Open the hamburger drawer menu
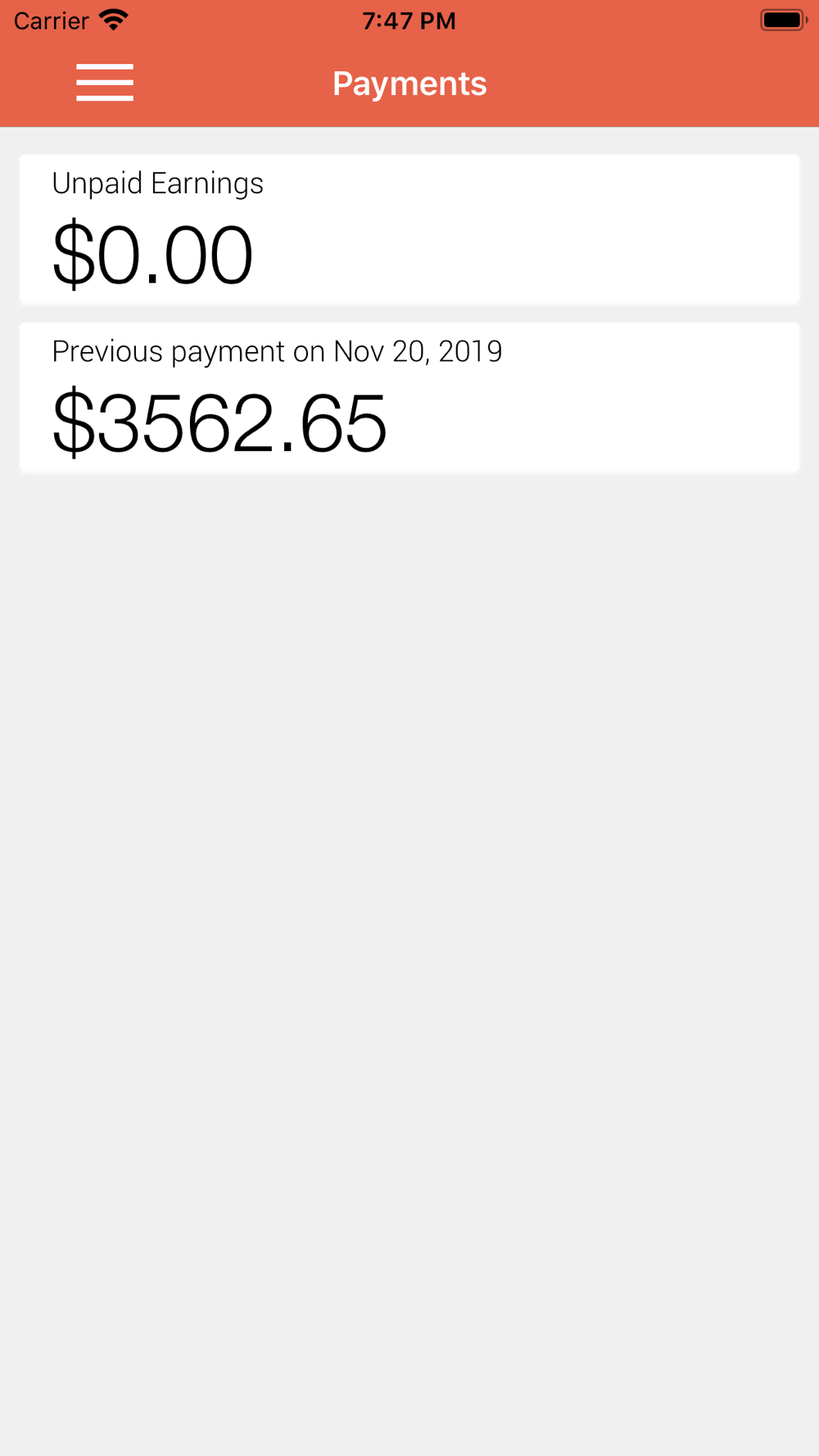 [105, 83]
